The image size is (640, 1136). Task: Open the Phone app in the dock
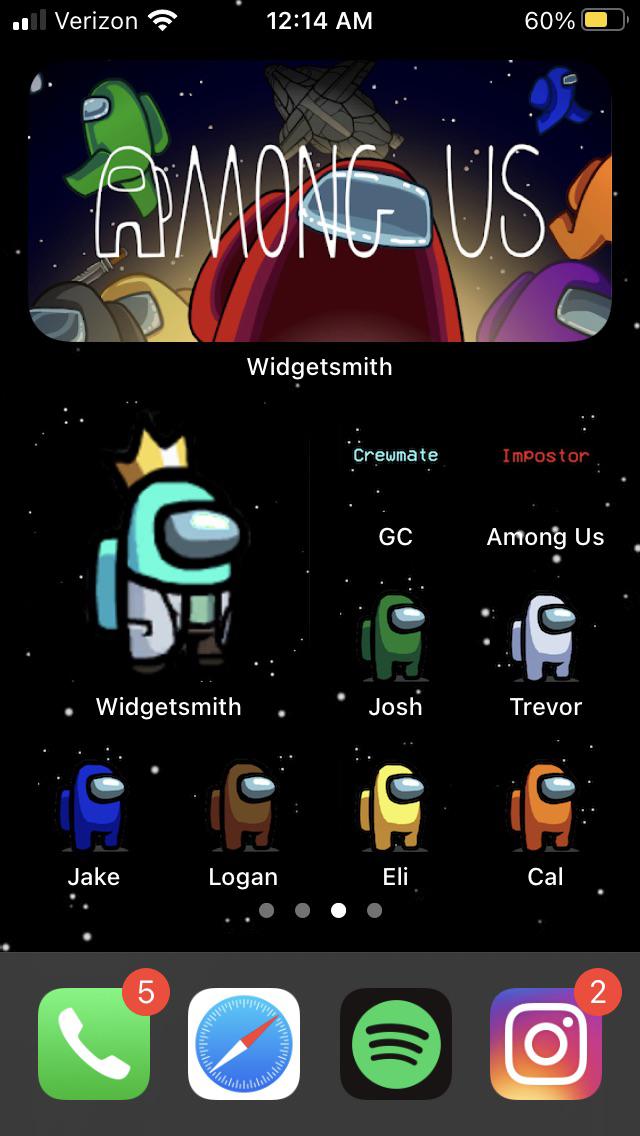(x=93, y=1044)
